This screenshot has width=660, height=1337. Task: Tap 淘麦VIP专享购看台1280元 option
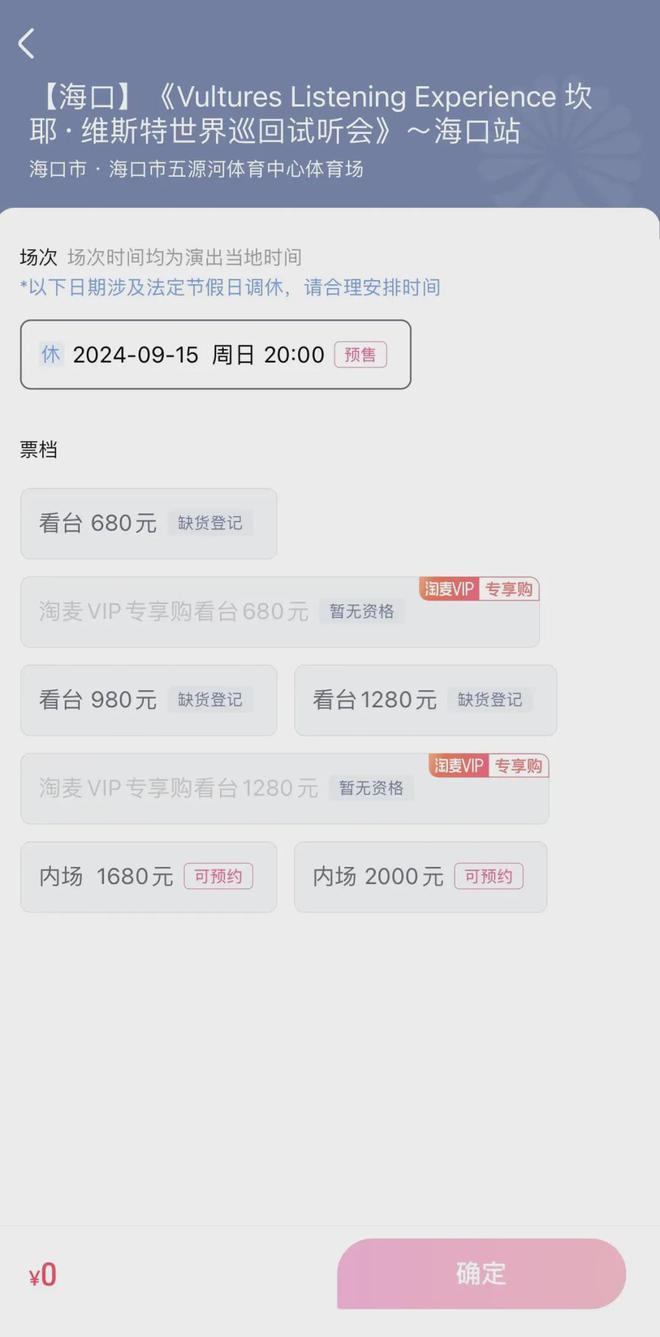285,788
